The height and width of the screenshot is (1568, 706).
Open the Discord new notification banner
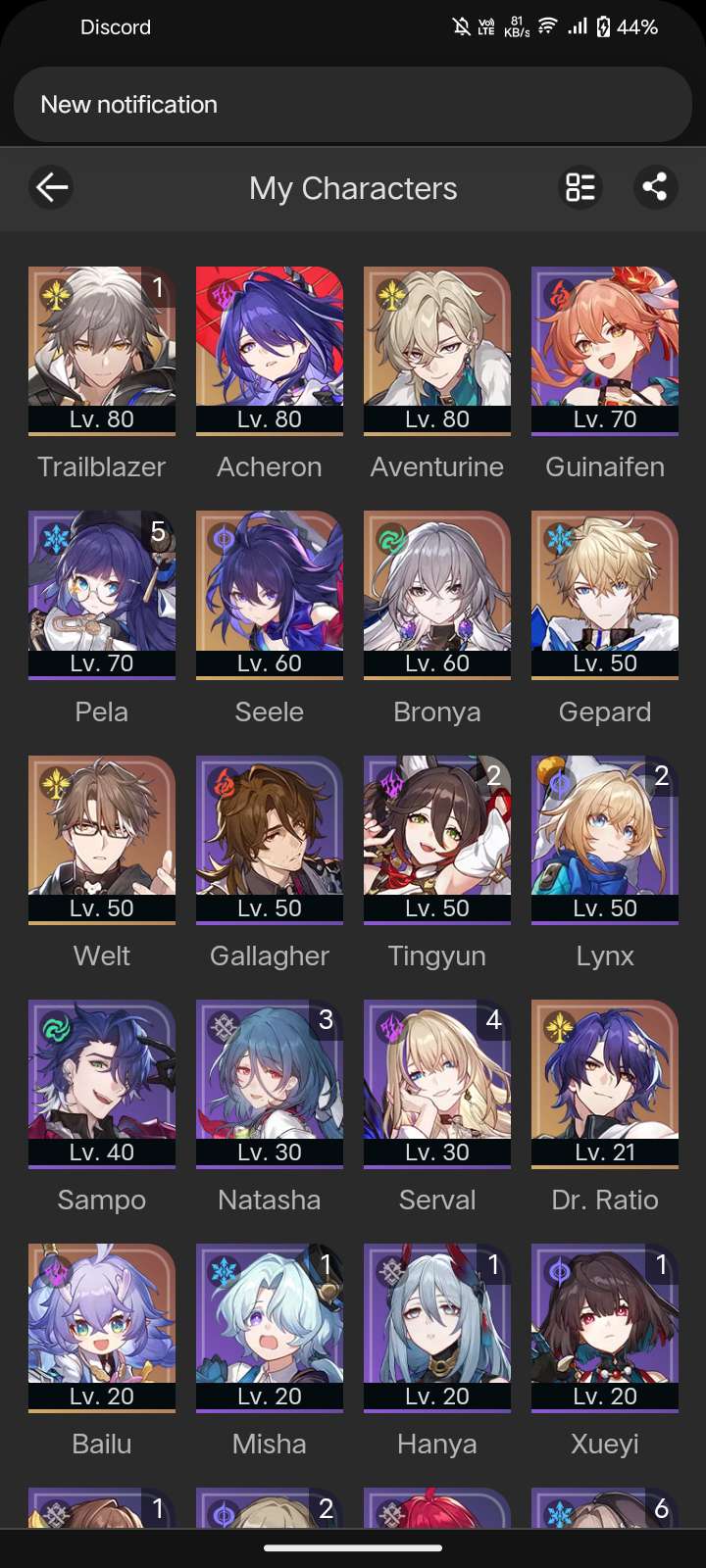(353, 105)
